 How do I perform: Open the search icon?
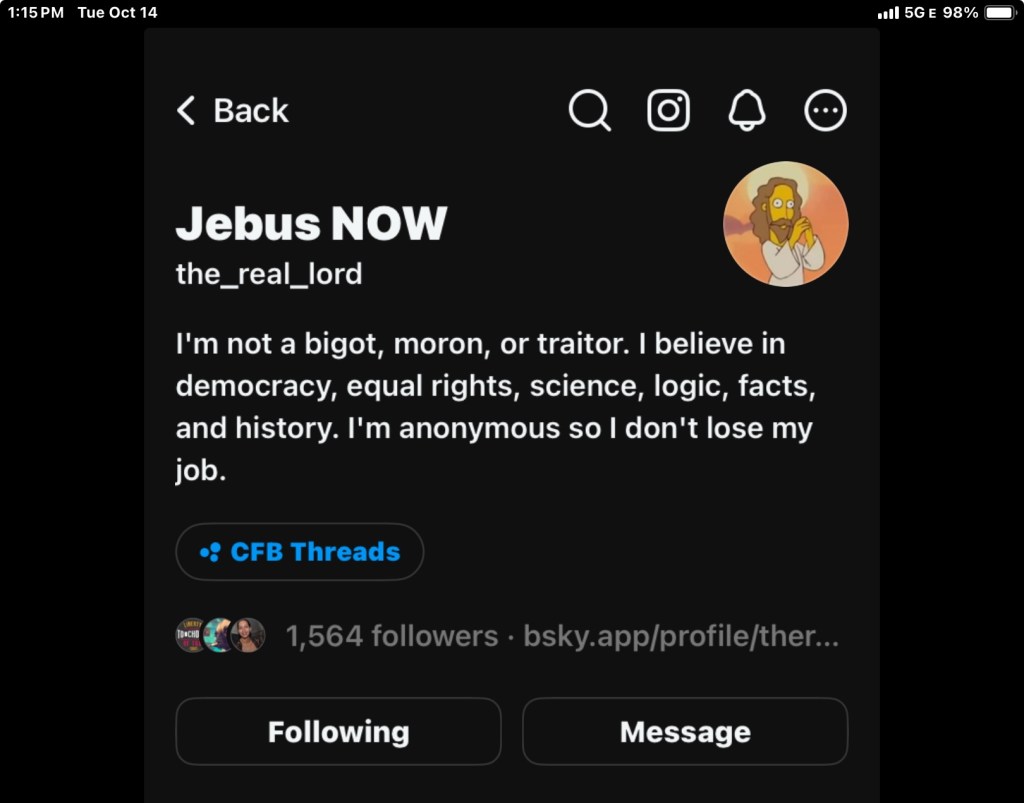tap(589, 110)
